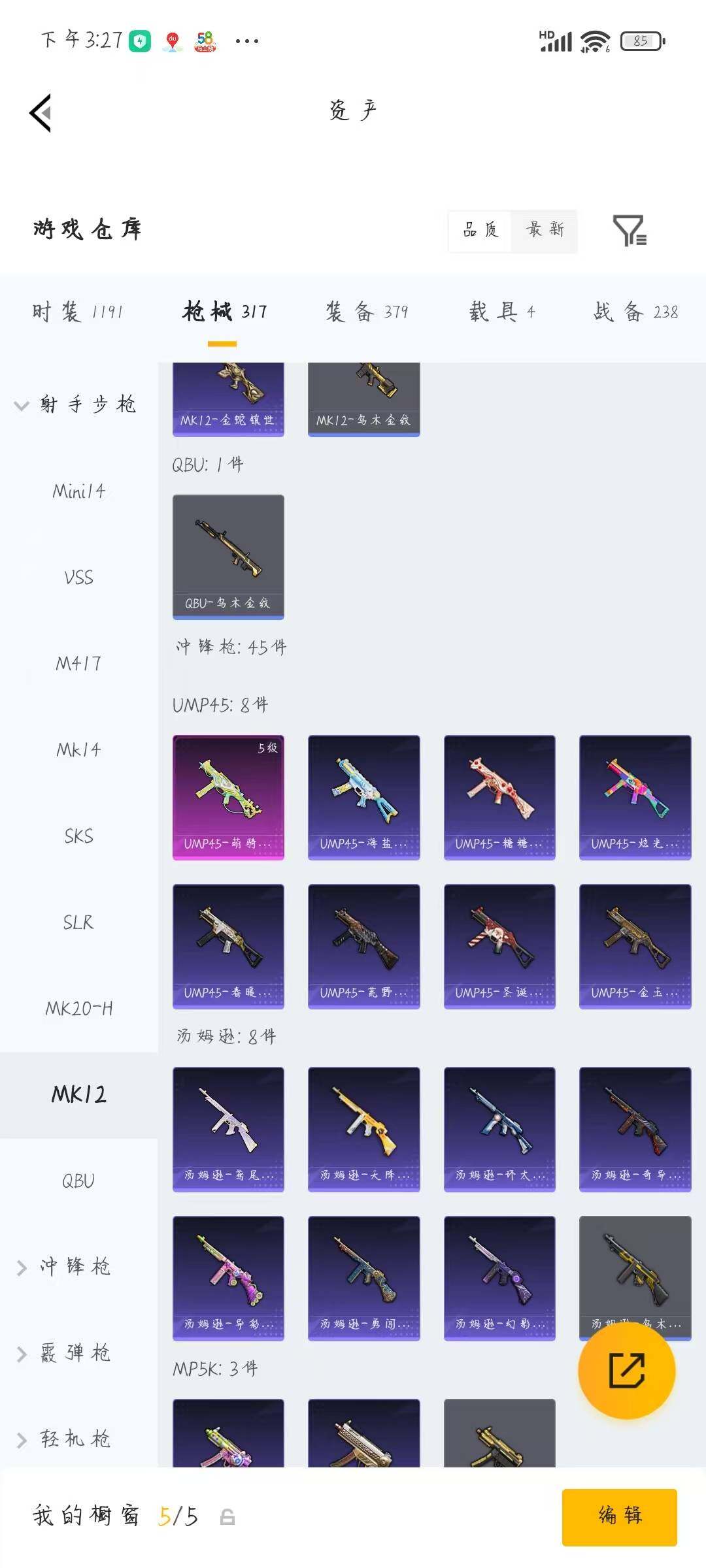Switch to the 装备 tab

[366, 312]
